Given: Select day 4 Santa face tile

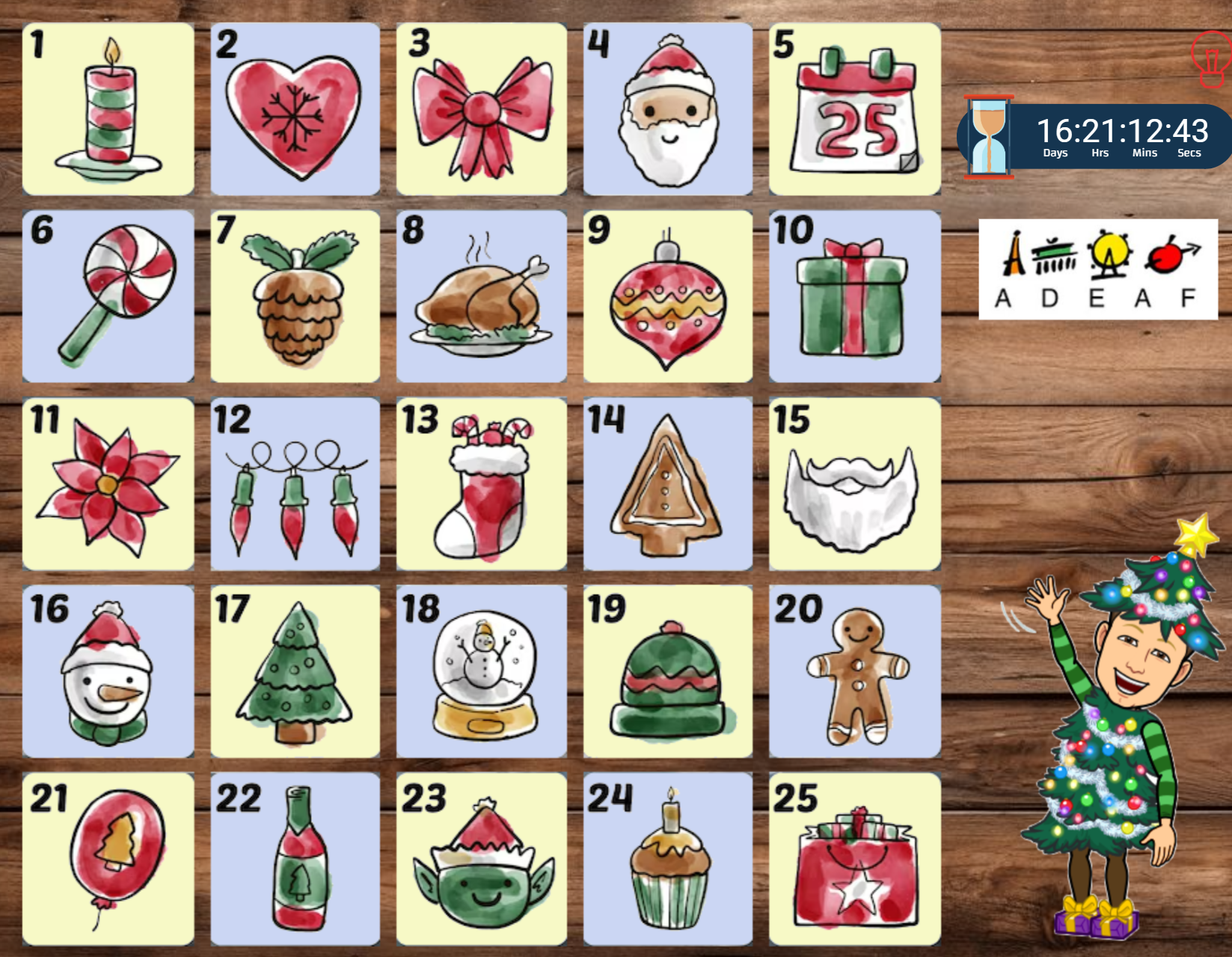Looking at the screenshot, I should point(667,109).
